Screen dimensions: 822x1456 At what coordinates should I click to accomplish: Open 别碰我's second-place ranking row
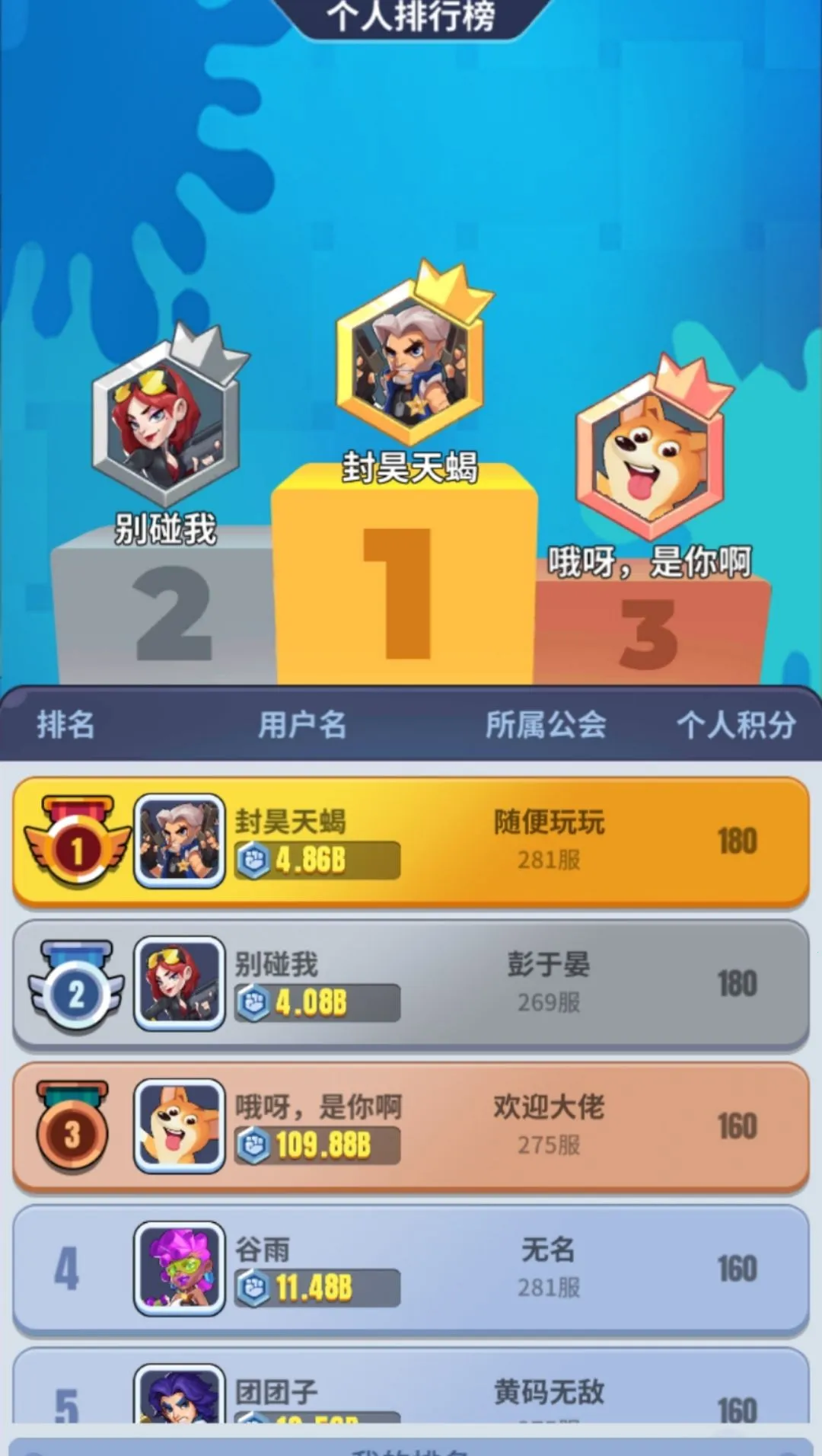pyautogui.click(x=411, y=984)
